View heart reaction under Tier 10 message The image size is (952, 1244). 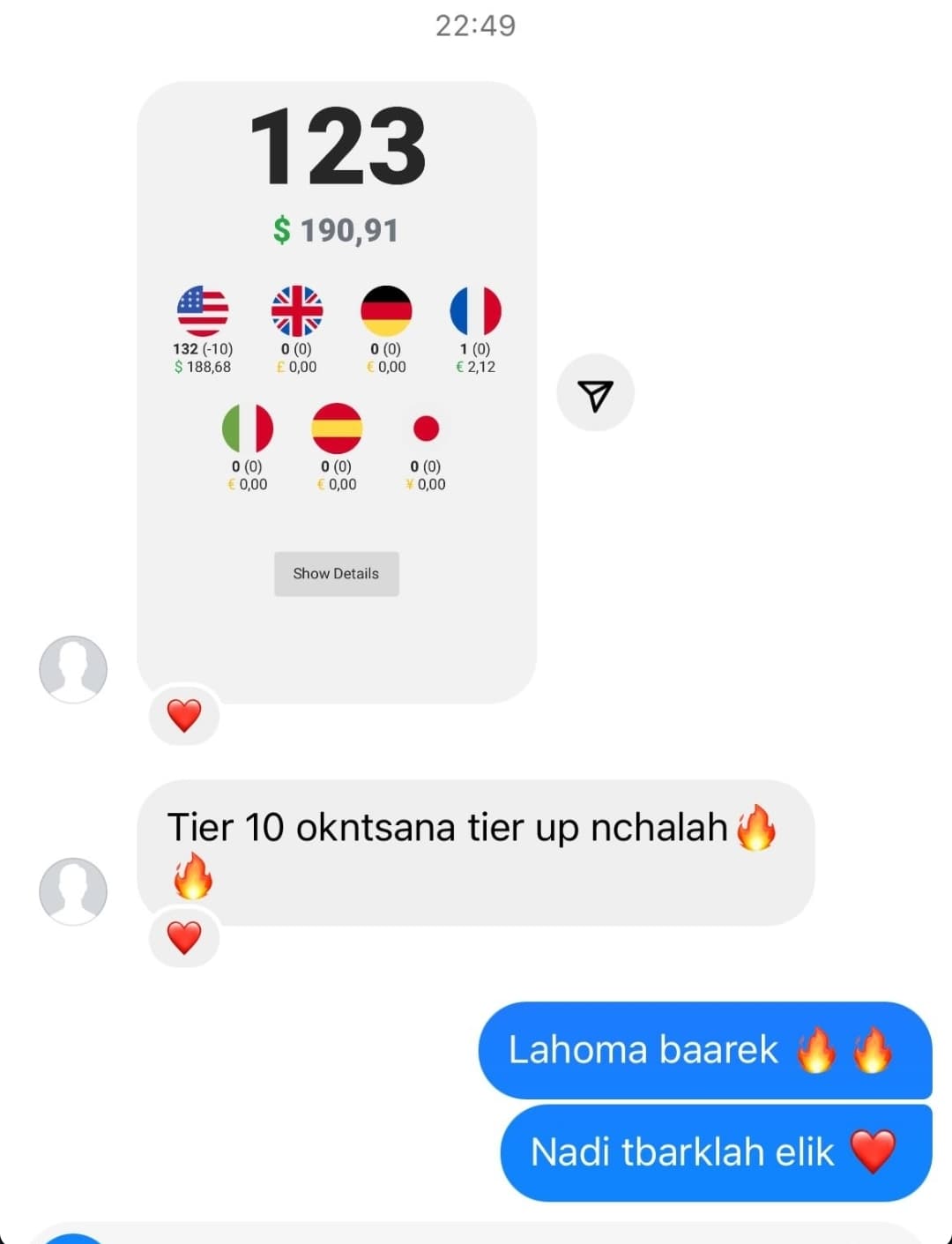coord(184,937)
